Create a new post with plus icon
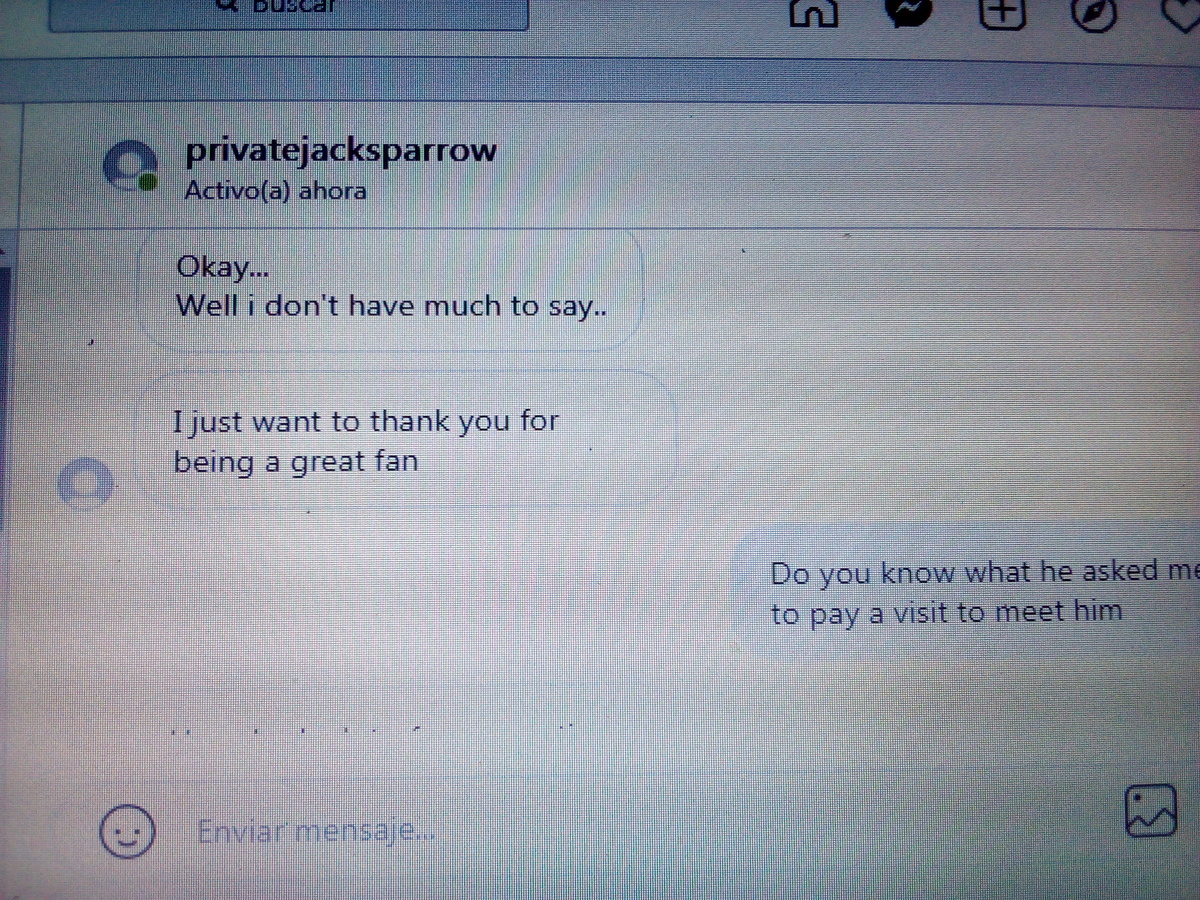This screenshot has height=900, width=1200. (x=1004, y=11)
